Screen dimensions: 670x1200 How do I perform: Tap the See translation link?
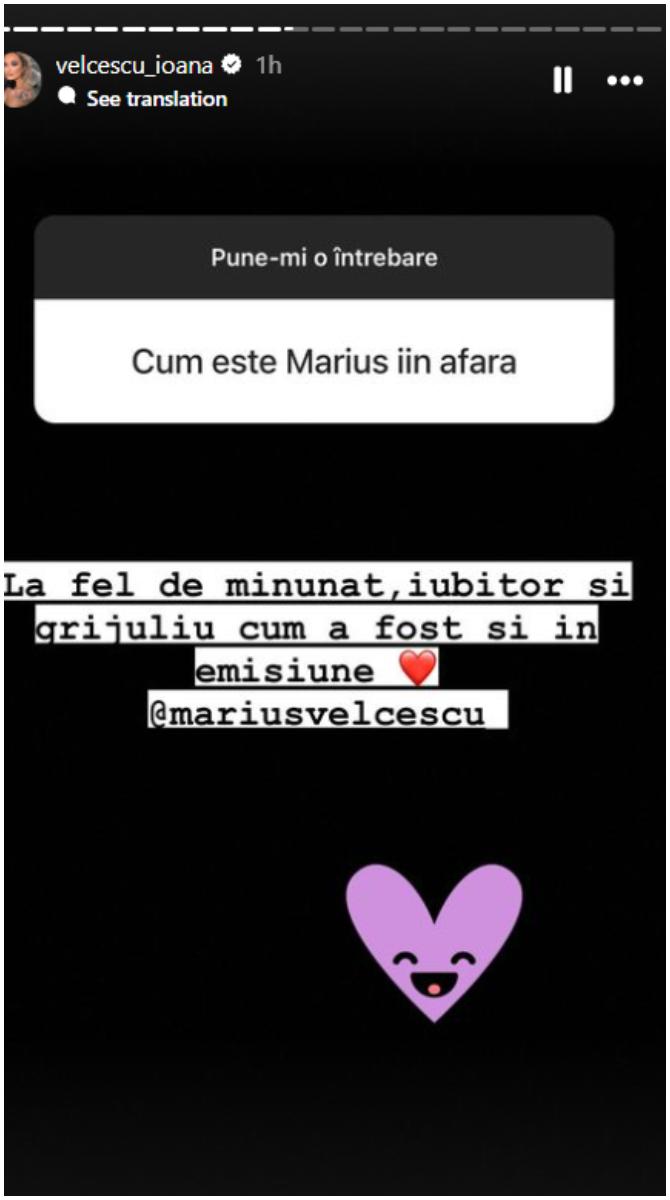156,99
